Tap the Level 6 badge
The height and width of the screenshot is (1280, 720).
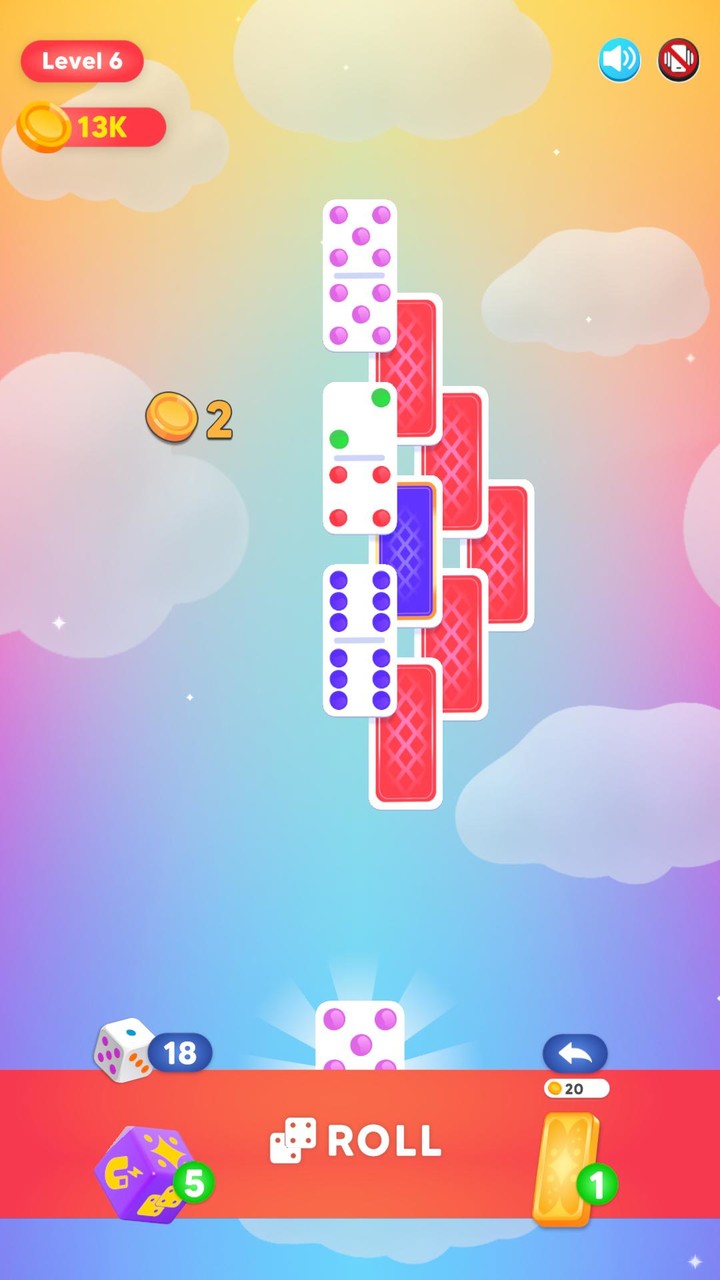click(x=84, y=60)
